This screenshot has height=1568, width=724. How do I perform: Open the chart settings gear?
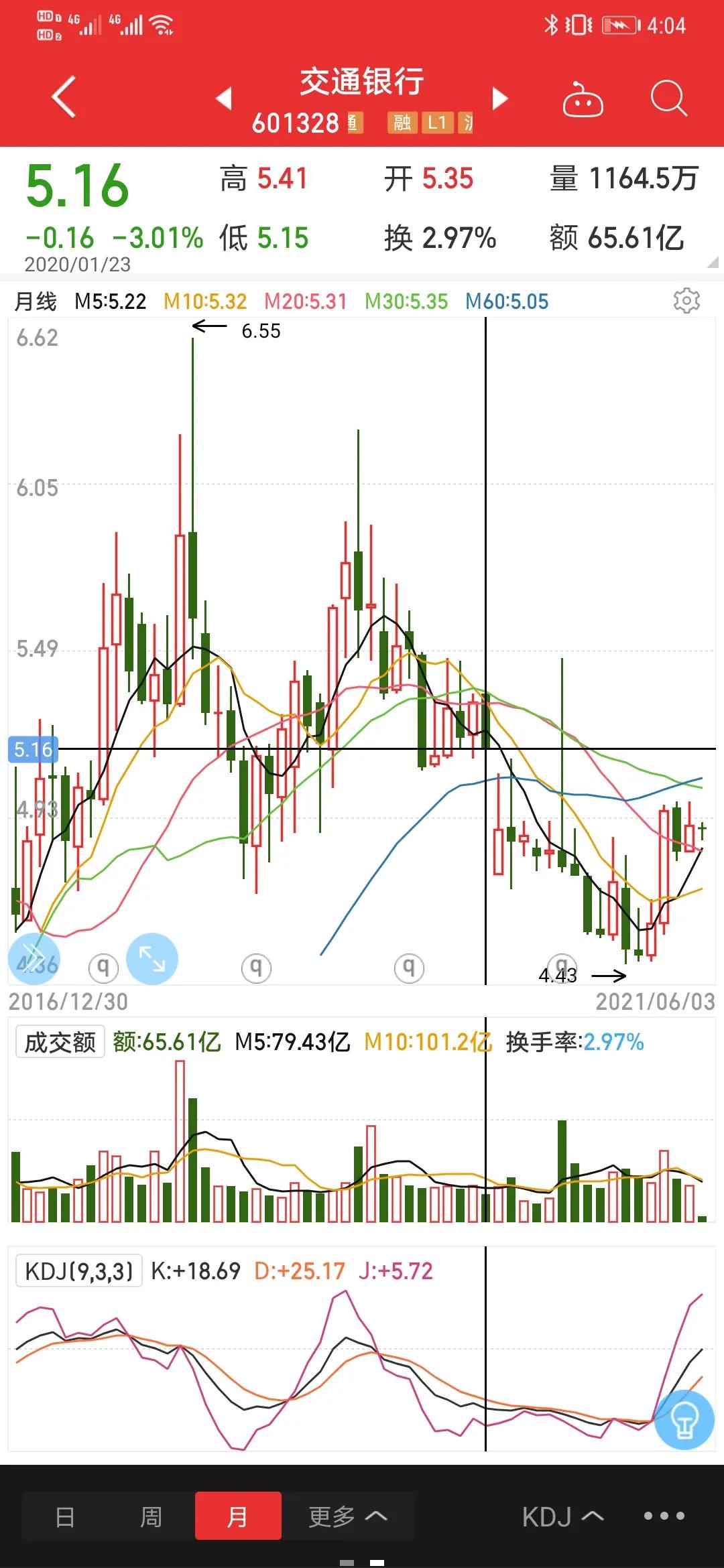click(688, 301)
